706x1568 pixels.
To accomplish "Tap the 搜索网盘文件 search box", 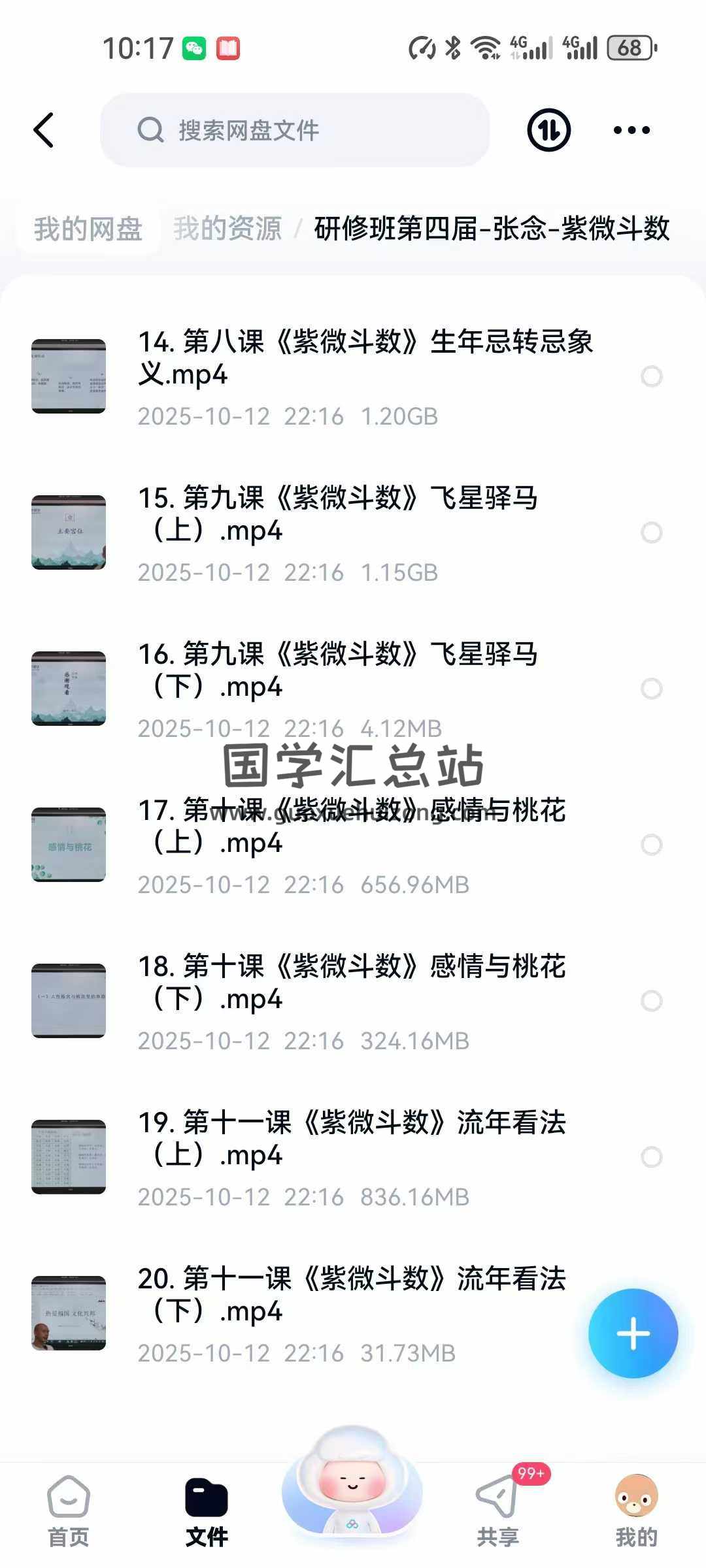I will [294, 130].
